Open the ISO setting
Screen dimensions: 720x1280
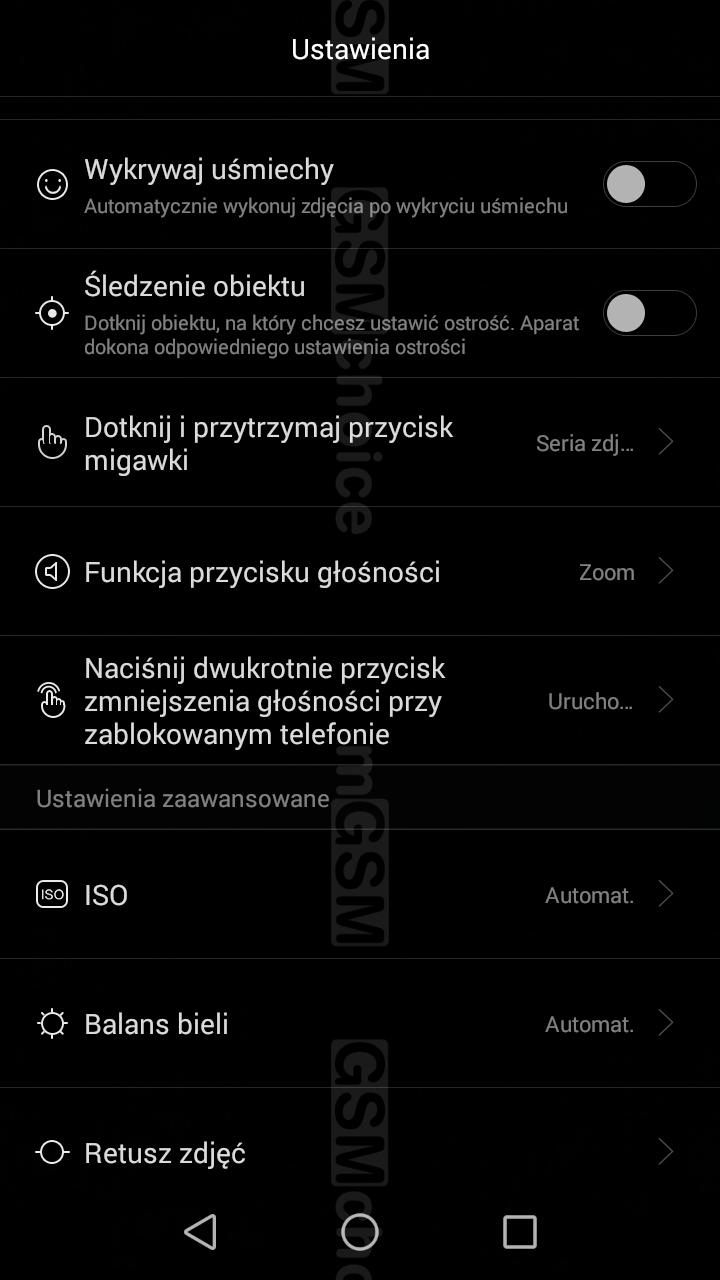click(360, 894)
